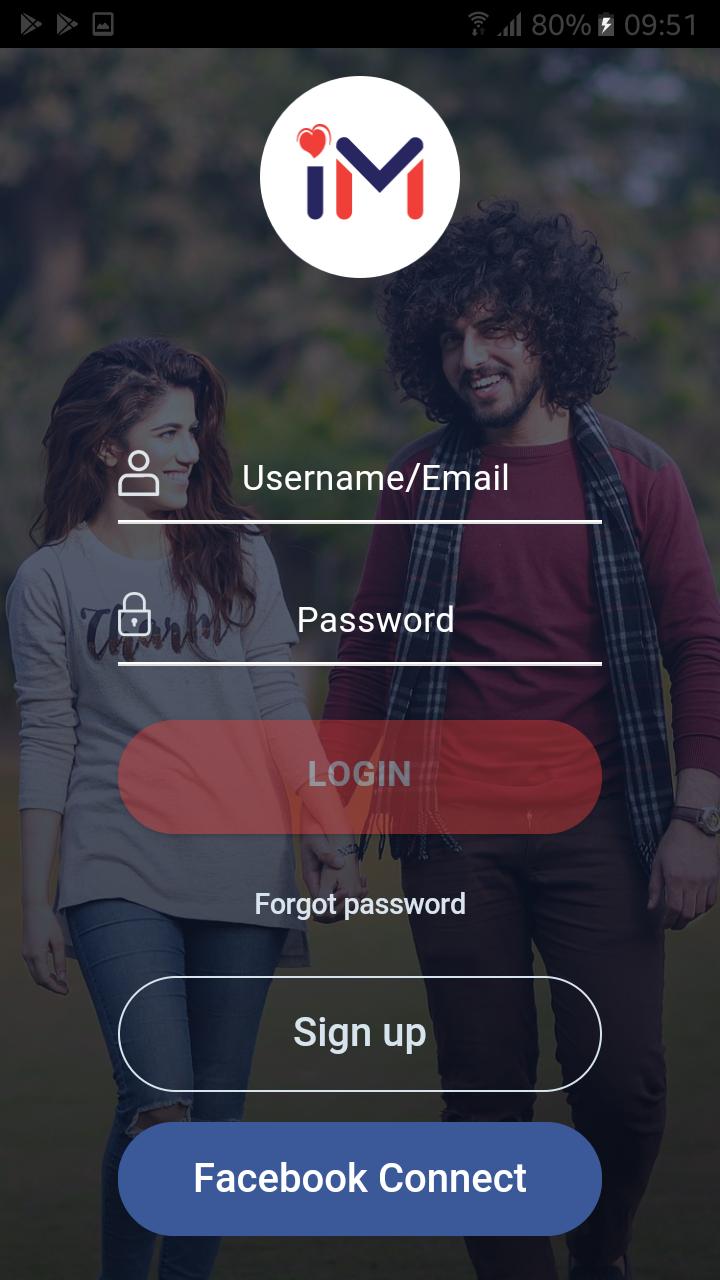The width and height of the screenshot is (720, 1280).
Task: Hit the red LOGIN button
Action: [x=360, y=776]
